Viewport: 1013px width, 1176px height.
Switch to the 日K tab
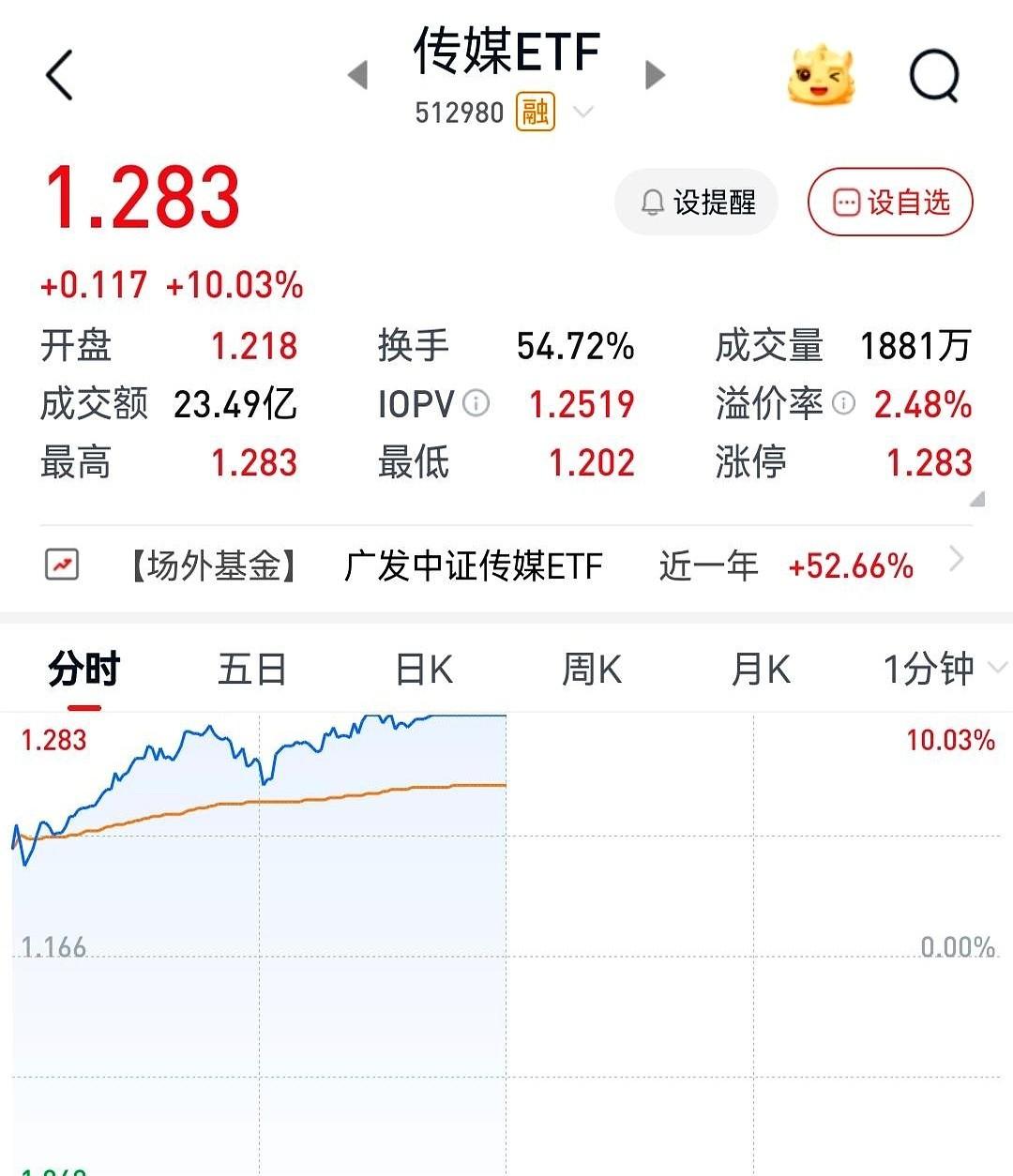coord(422,669)
